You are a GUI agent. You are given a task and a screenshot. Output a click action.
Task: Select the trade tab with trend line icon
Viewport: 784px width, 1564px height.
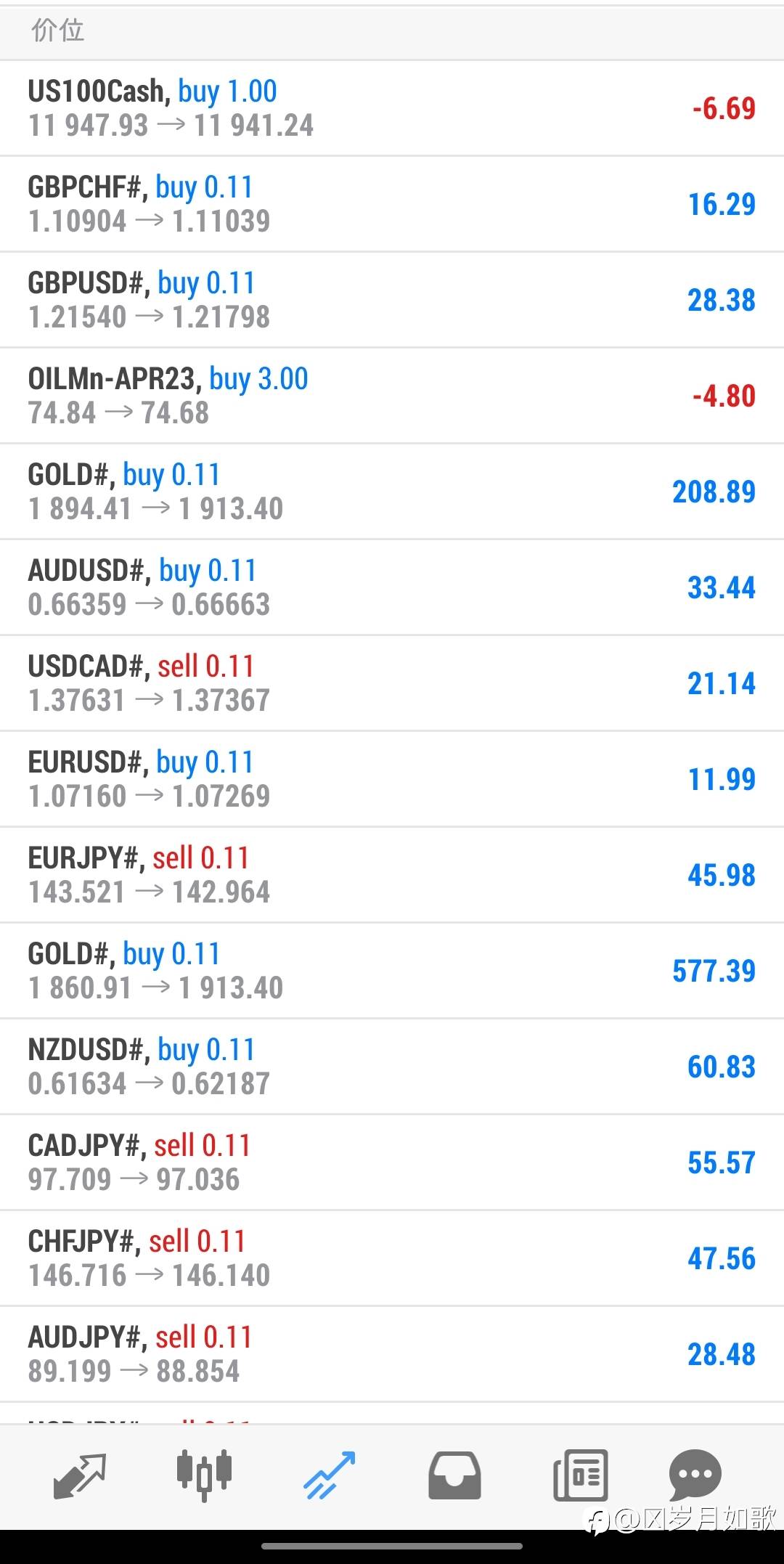(330, 1475)
